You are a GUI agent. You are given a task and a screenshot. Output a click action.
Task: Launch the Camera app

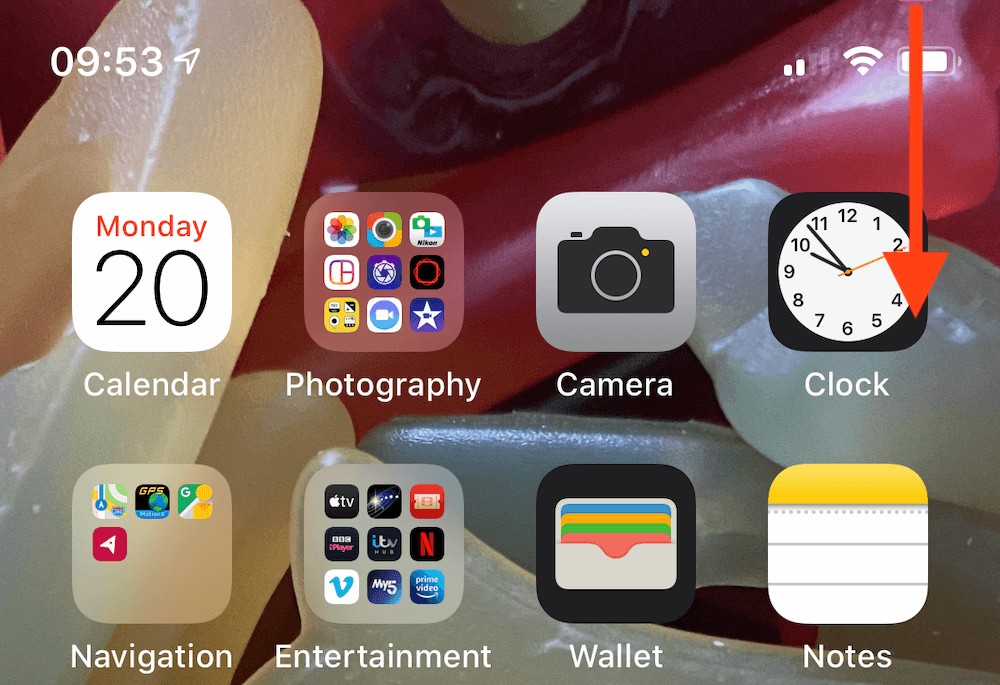615,271
